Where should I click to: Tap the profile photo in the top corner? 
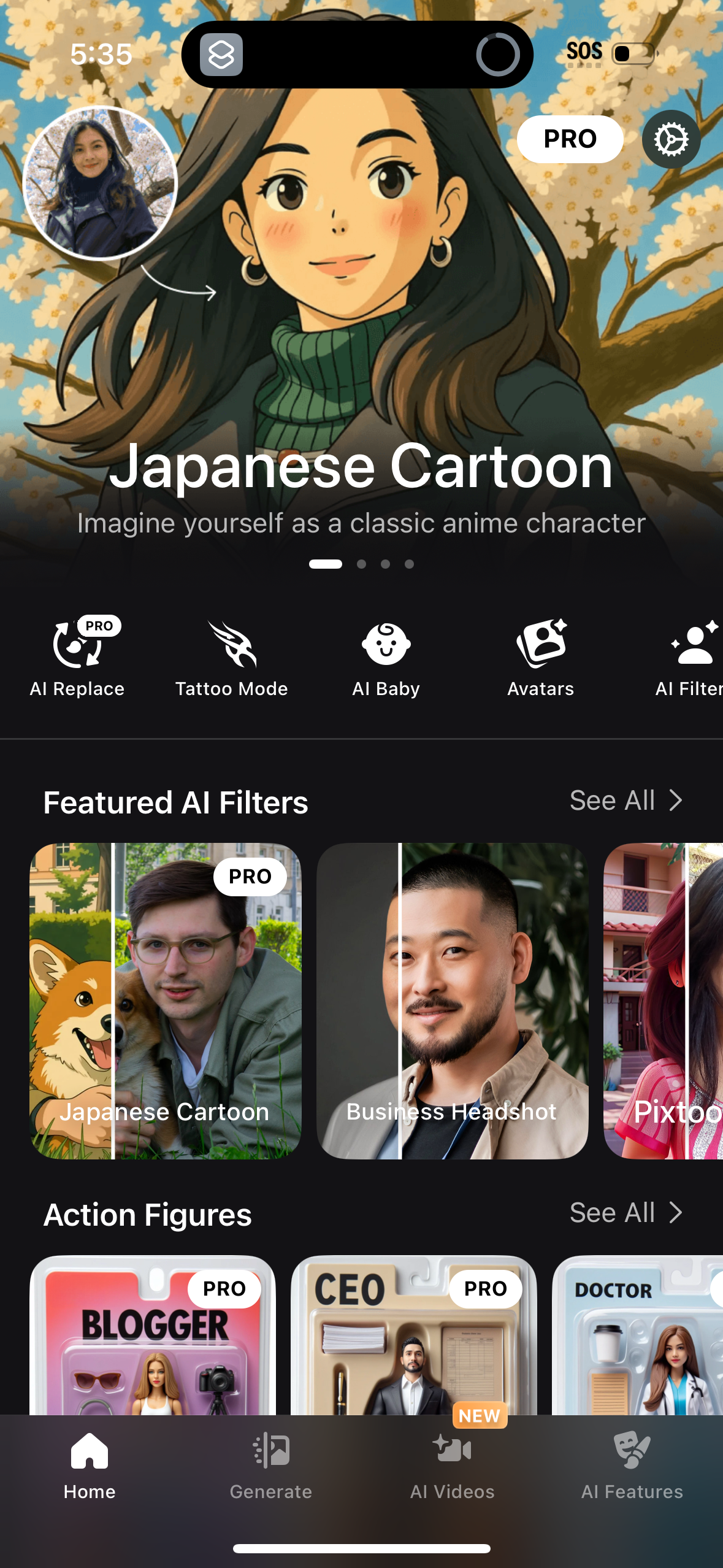pos(100,181)
